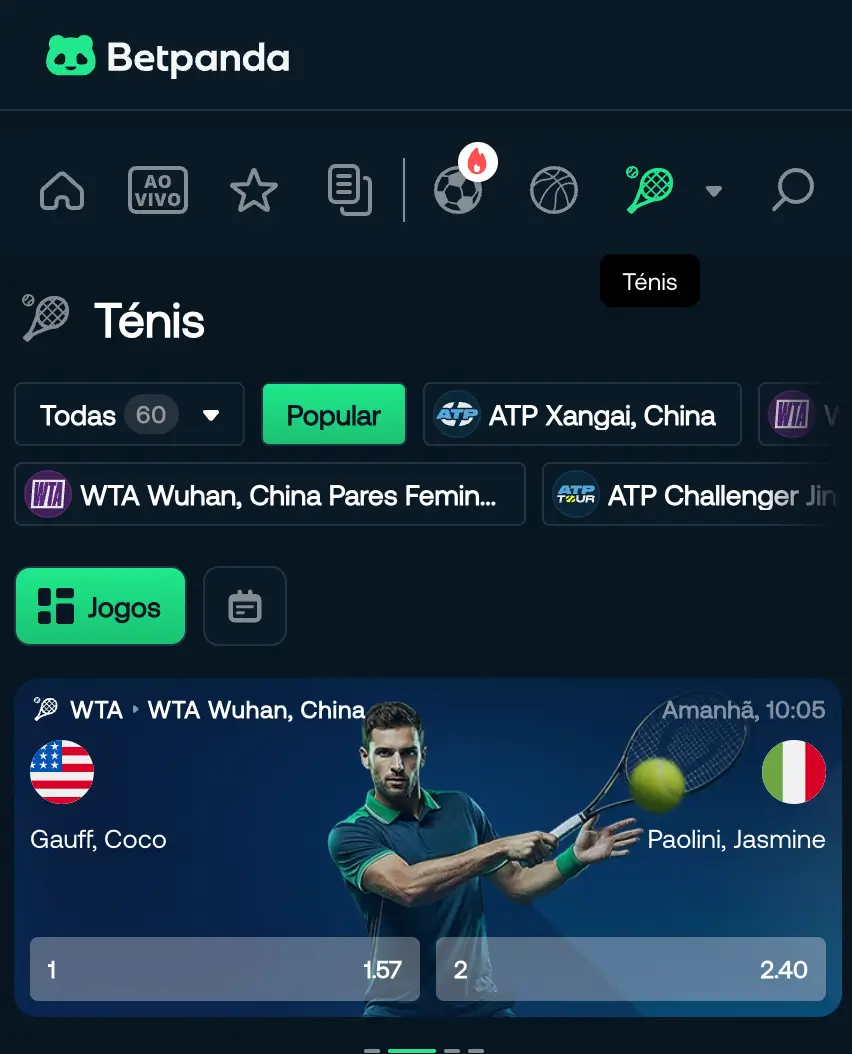This screenshot has height=1054, width=852.
Task: Switch to Jogos view
Action: (x=100, y=606)
